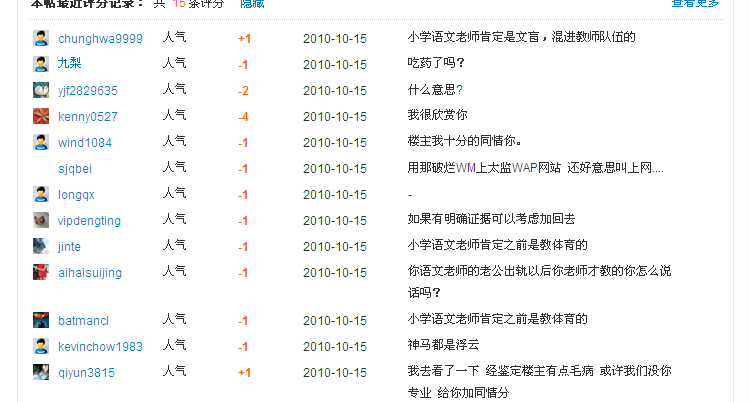This screenshot has width=749, height=402.
Task: Open chunghwa9999's profile link
Action: coord(100,39)
